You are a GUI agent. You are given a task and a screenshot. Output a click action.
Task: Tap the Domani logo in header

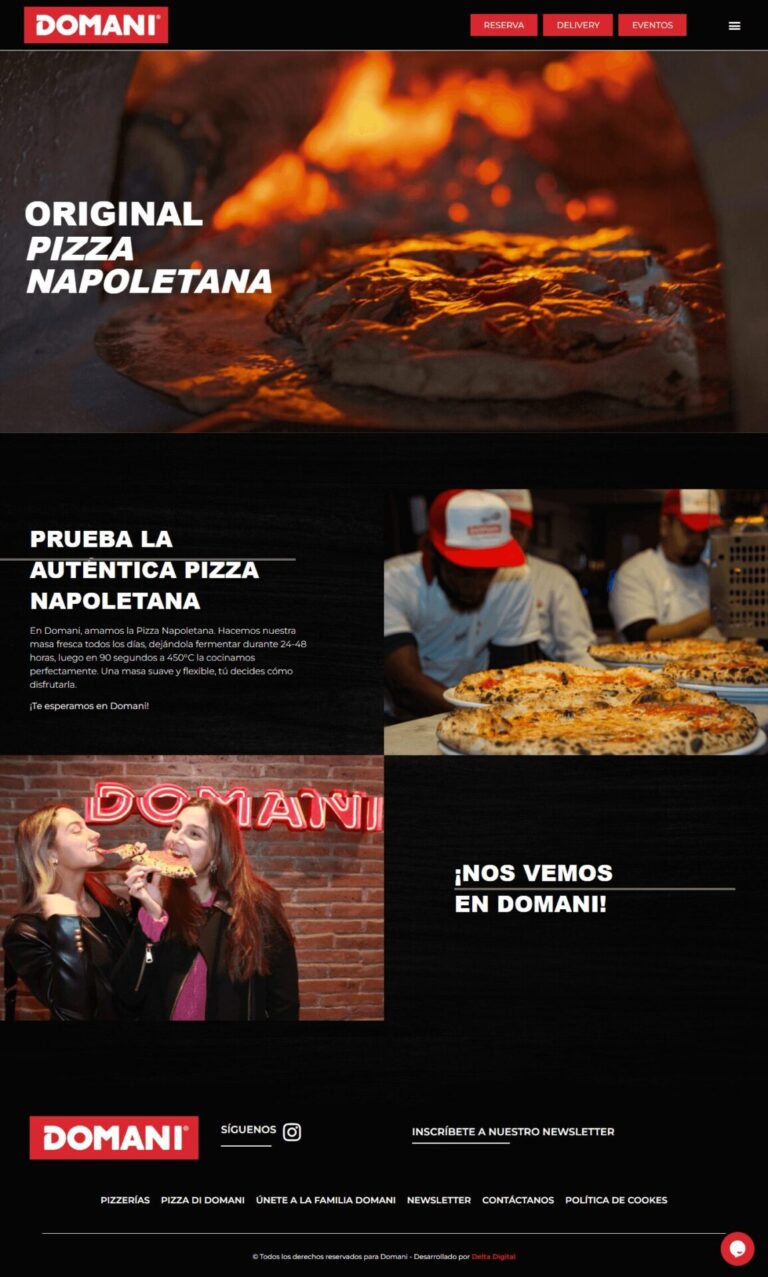tap(96, 25)
